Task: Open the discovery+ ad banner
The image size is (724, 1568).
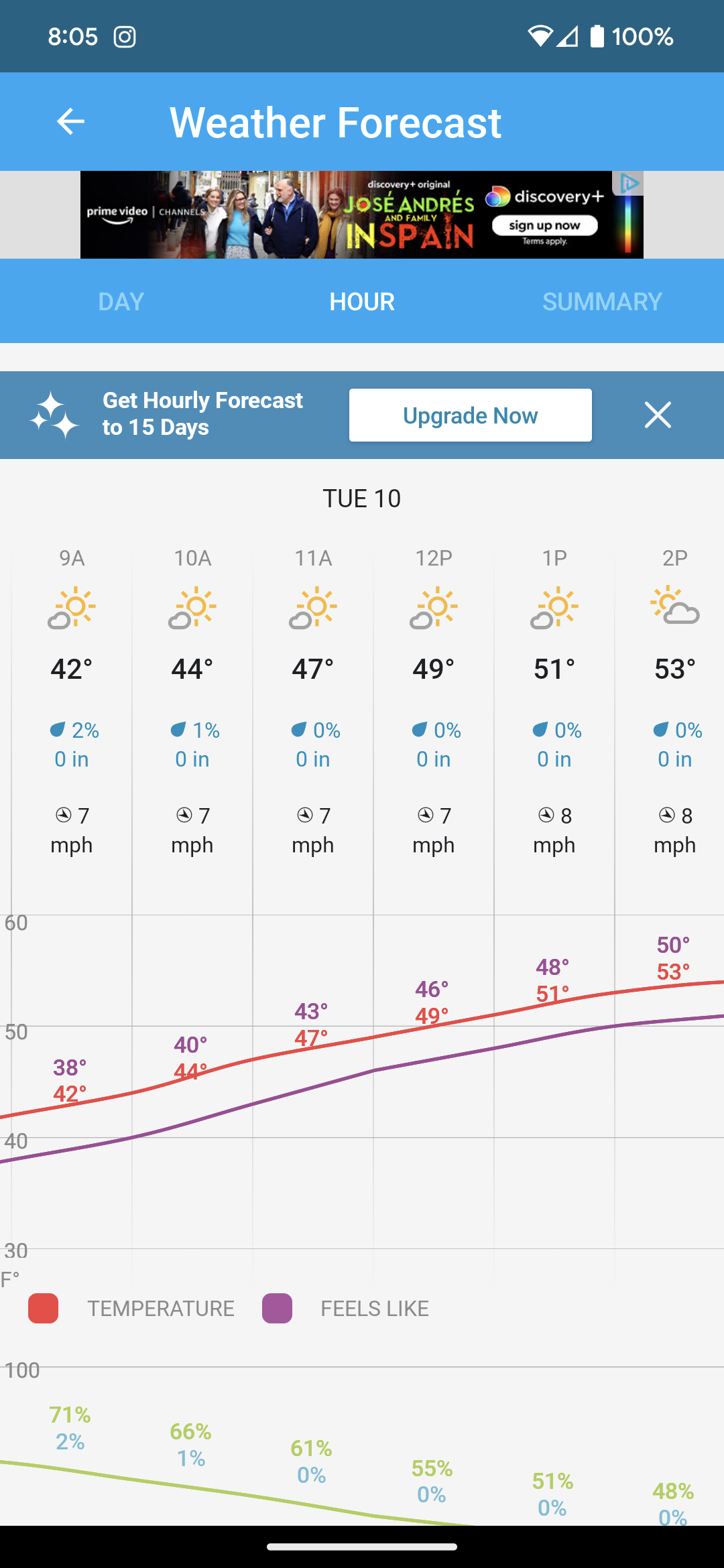Action: coord(362,215)
